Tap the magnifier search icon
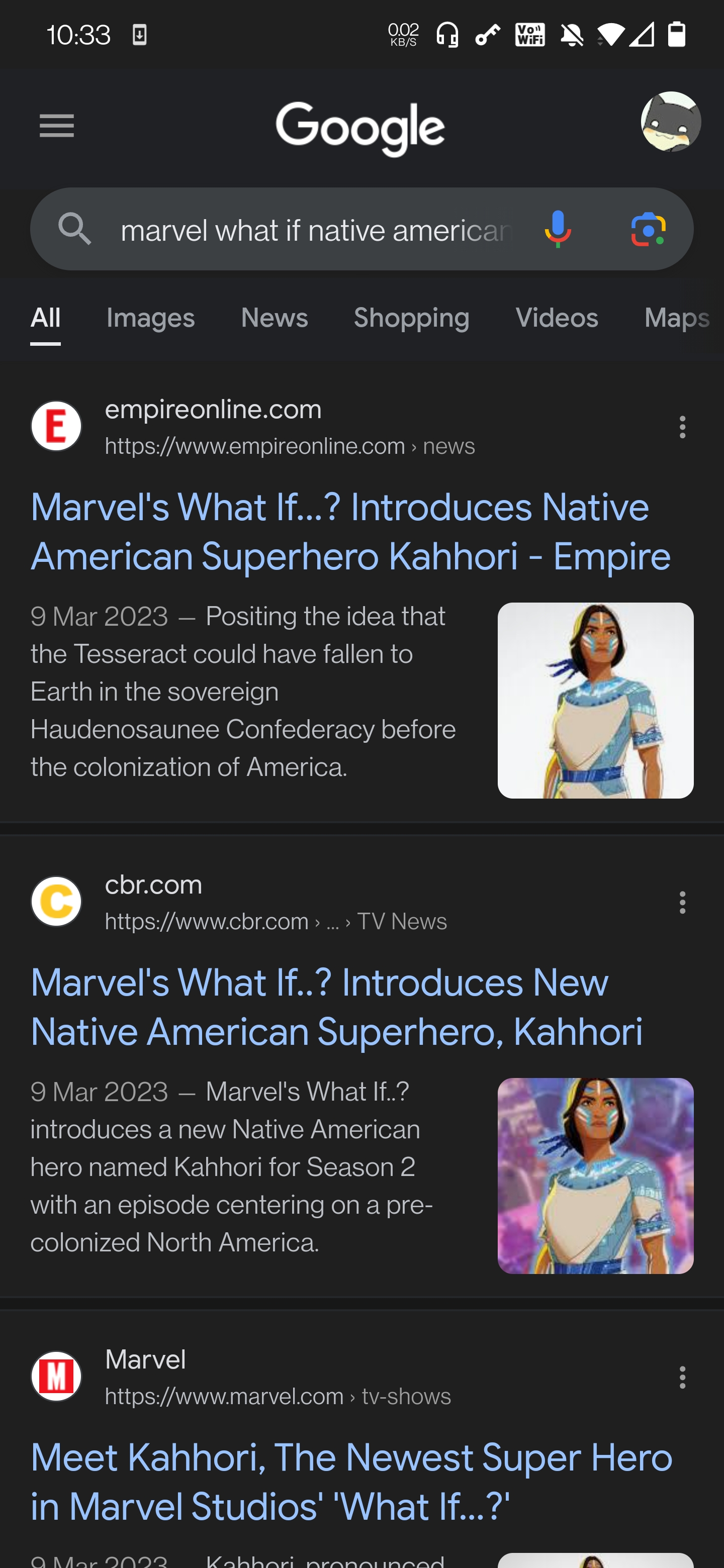This screenshot has width=724, height=1568. point(74,229)
